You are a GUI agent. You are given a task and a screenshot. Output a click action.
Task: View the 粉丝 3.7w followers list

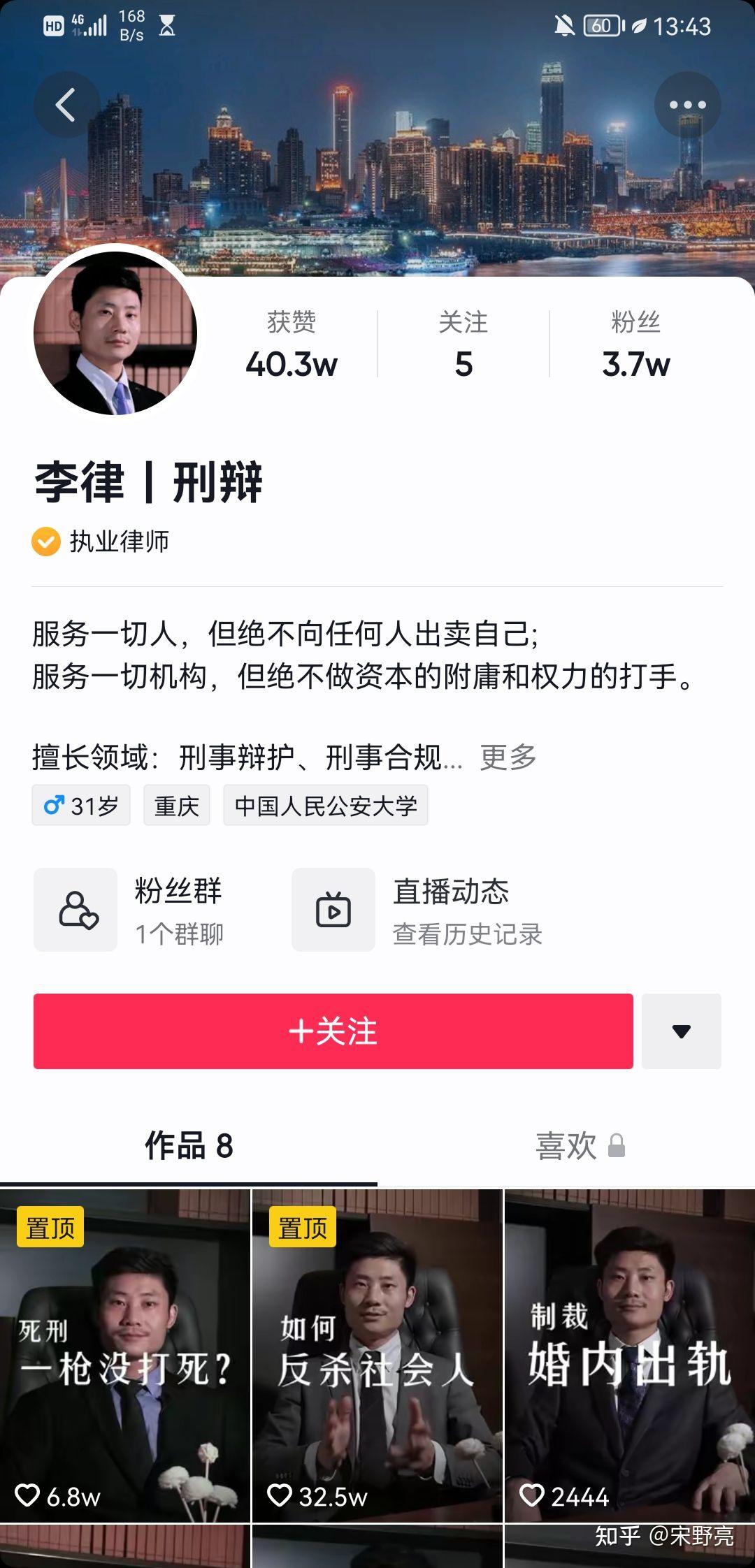pyautogui.click(x=635, y=344)
